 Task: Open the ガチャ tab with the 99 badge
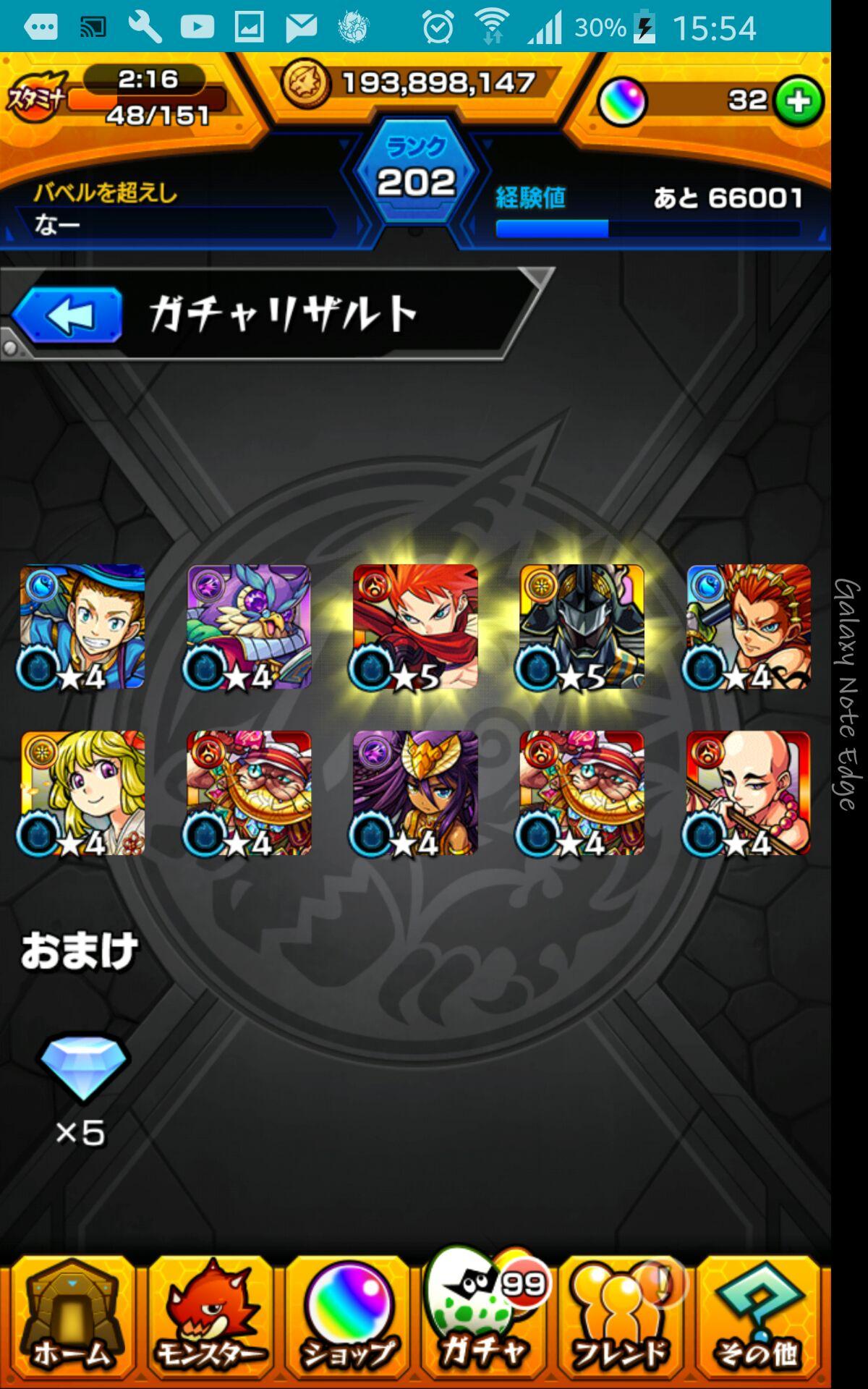tap(483, 1318)
